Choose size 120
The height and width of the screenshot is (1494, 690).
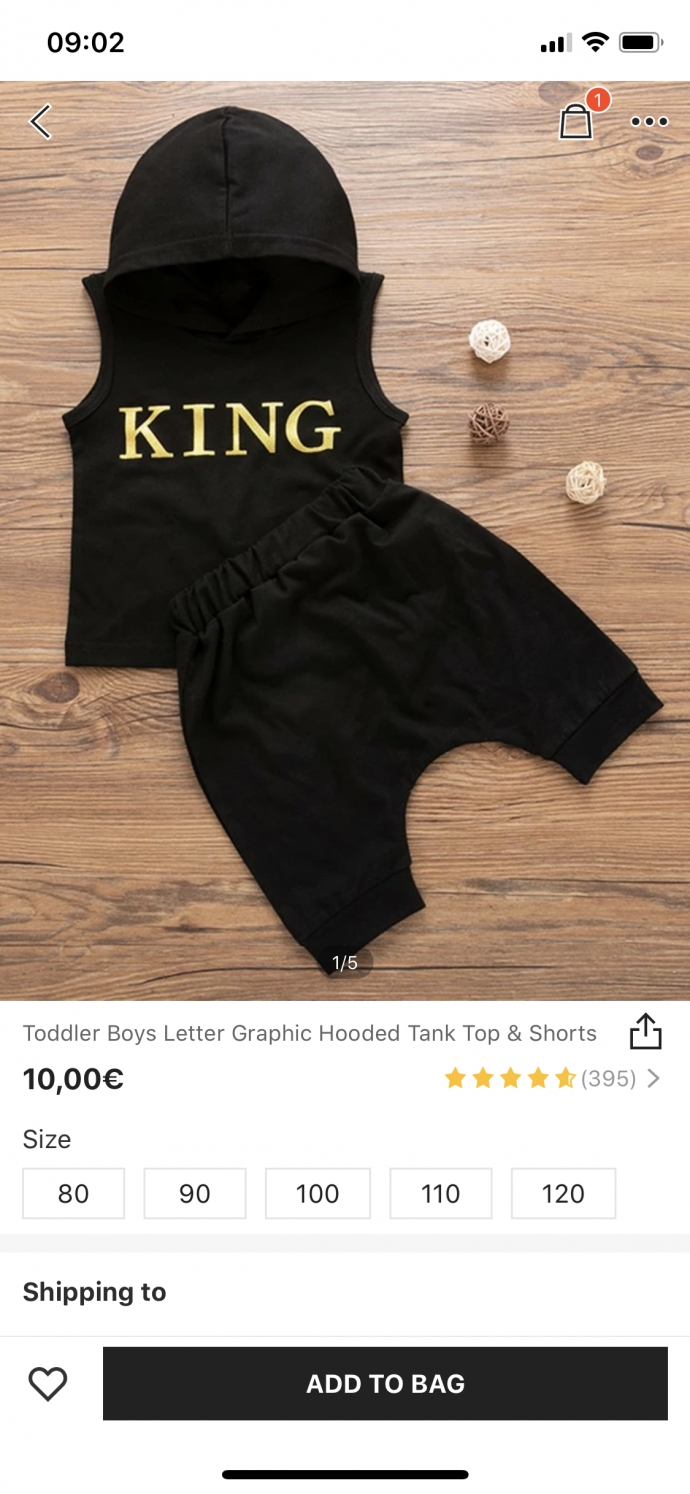point(563,1193)
